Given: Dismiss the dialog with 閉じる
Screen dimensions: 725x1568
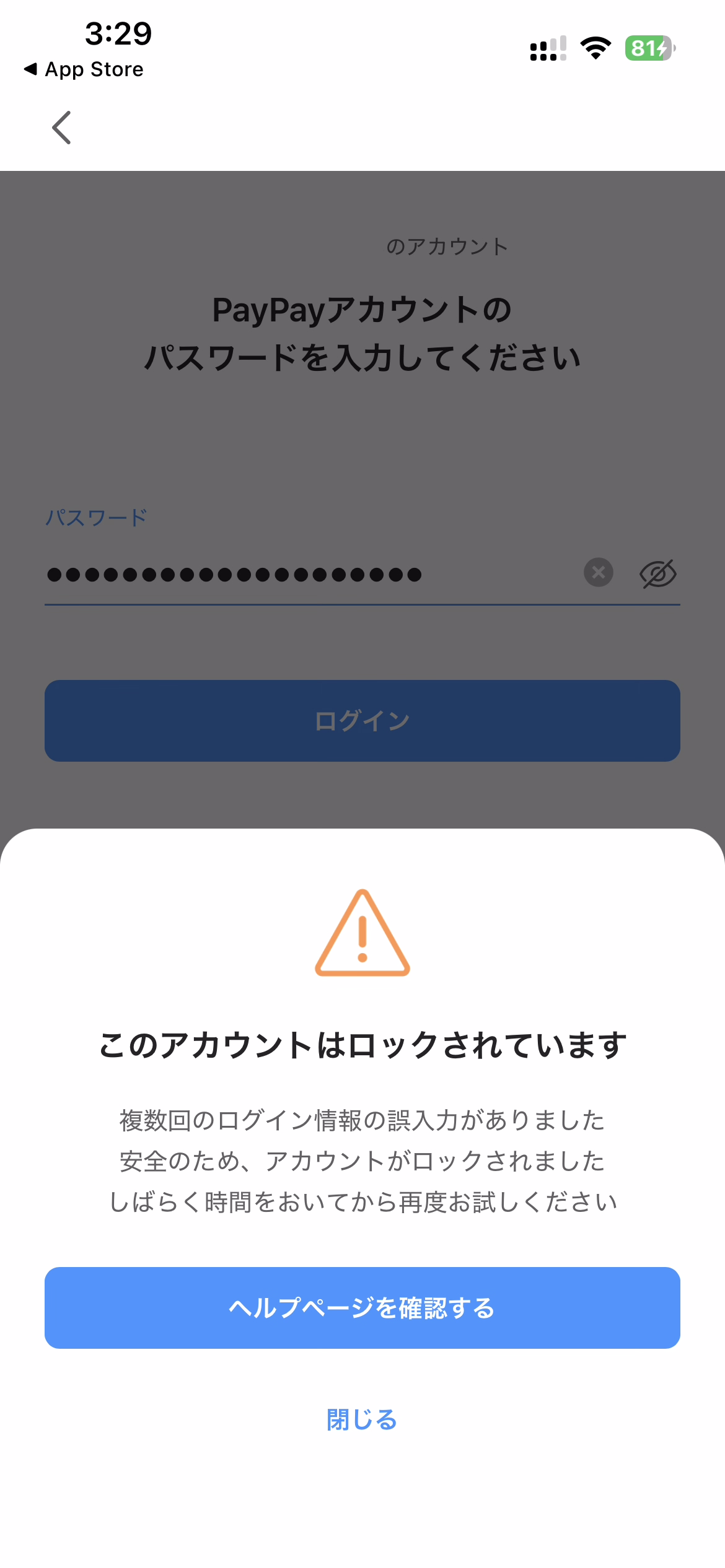Looking at the screenshot, I should [x=362, y=1419].
